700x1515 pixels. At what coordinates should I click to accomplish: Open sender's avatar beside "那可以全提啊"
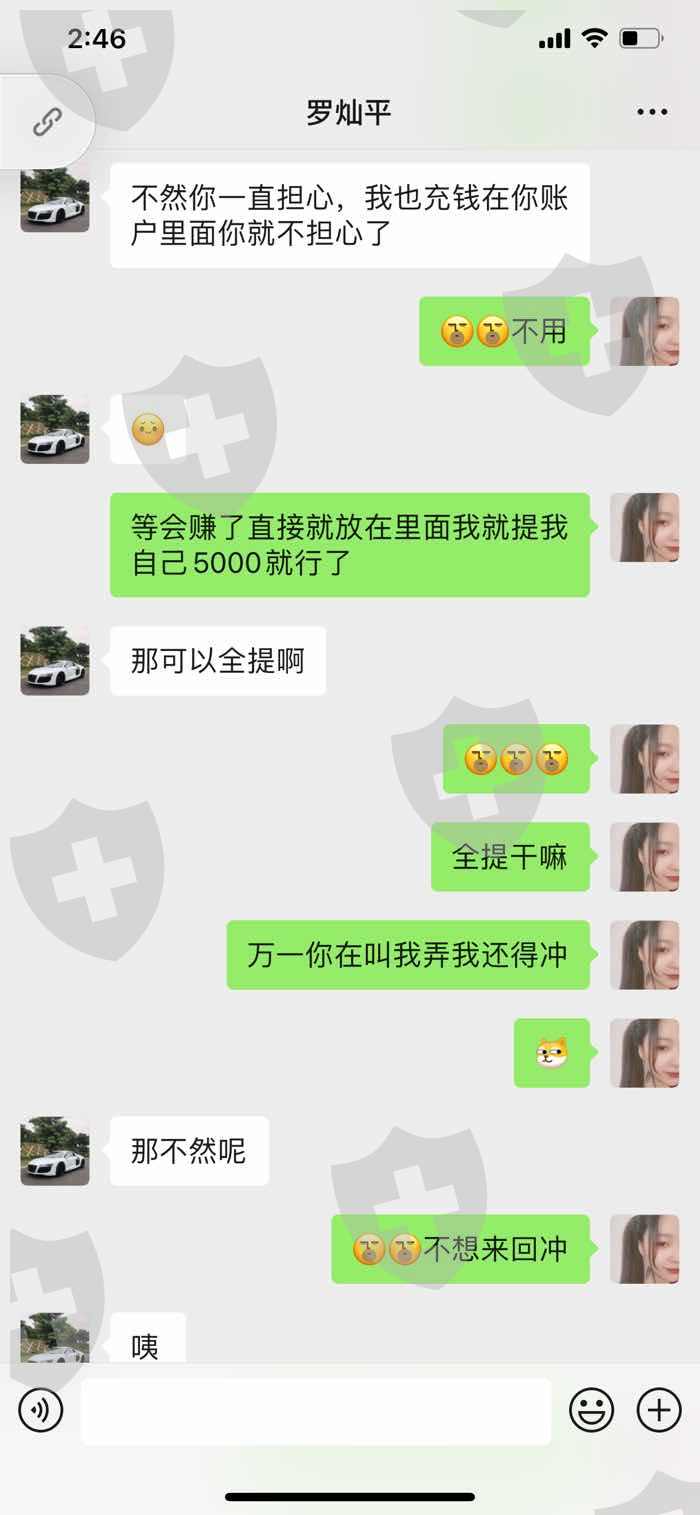(55, 661)
